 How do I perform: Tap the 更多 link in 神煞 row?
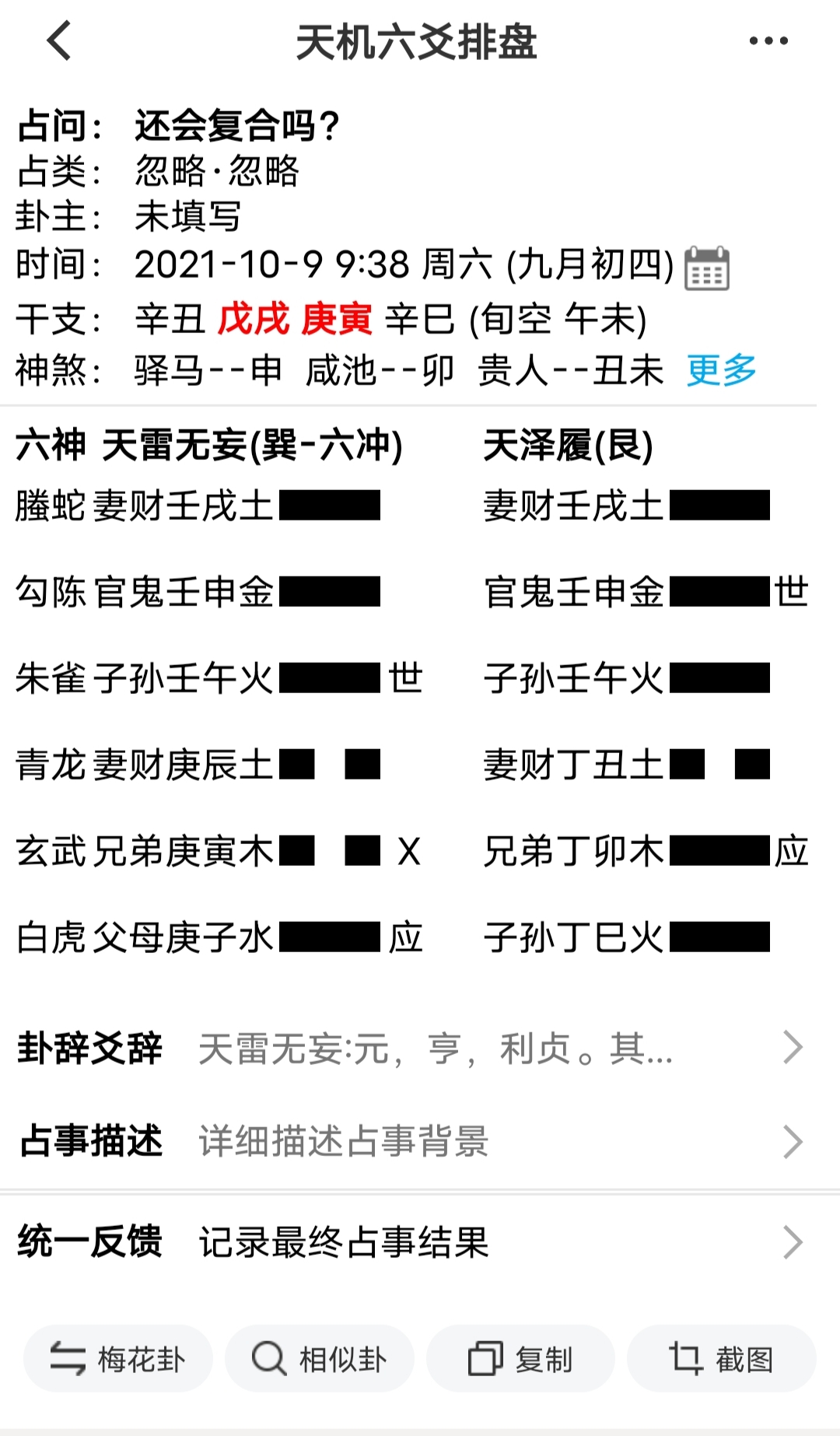[x=721, y=370]
